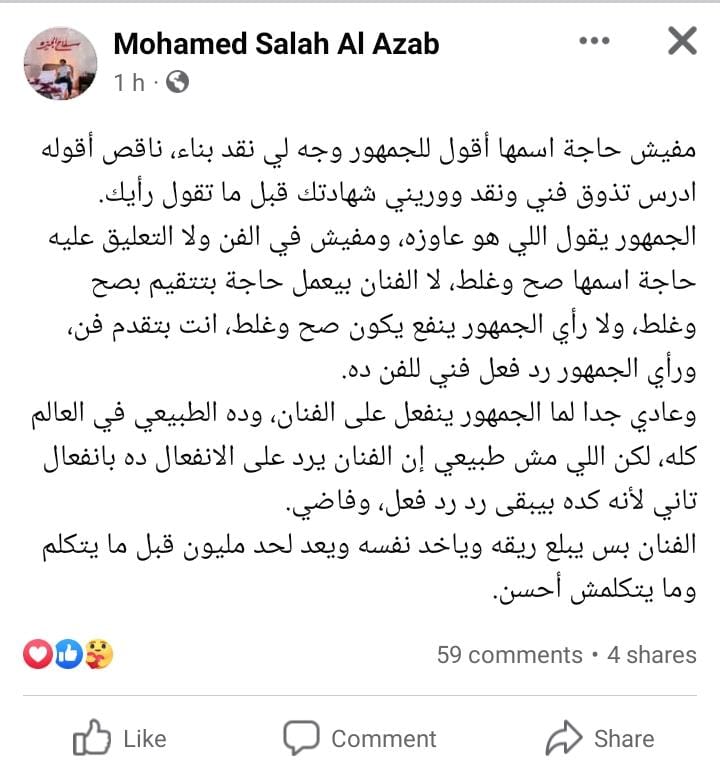Open Mohamed Salah Al Azab's profile name
Viewport: 720px width, 775px height.
click(276, 43)
